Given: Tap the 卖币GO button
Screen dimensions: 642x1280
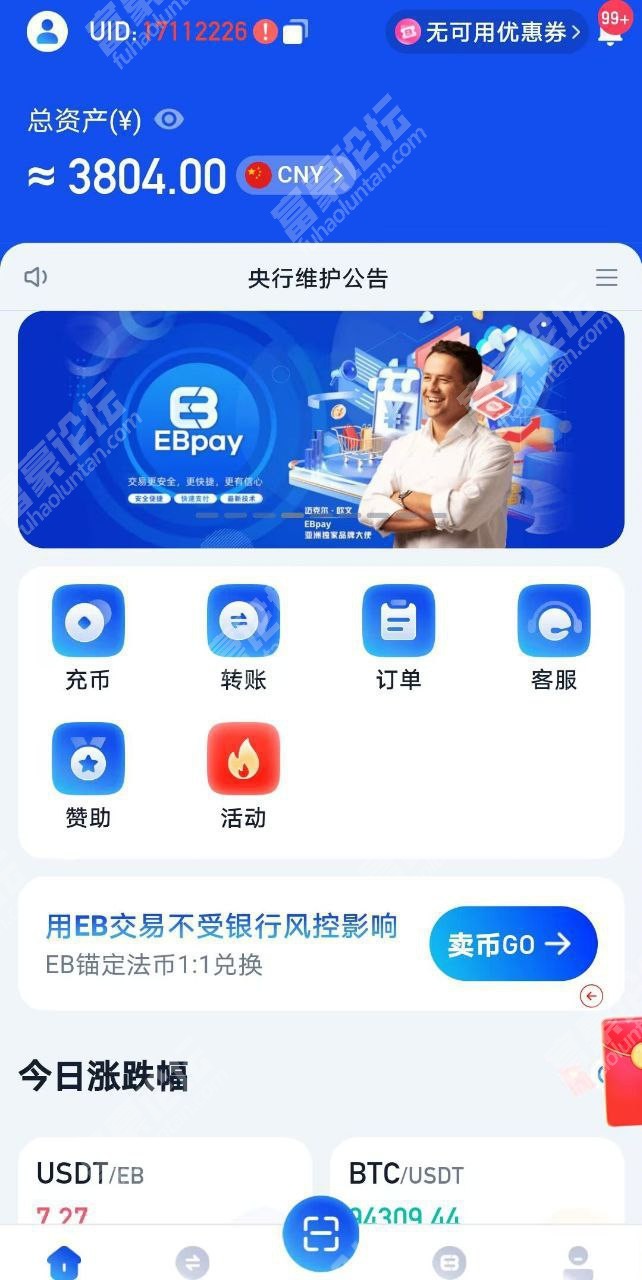Looking at the screenshot, I should 513,944.
